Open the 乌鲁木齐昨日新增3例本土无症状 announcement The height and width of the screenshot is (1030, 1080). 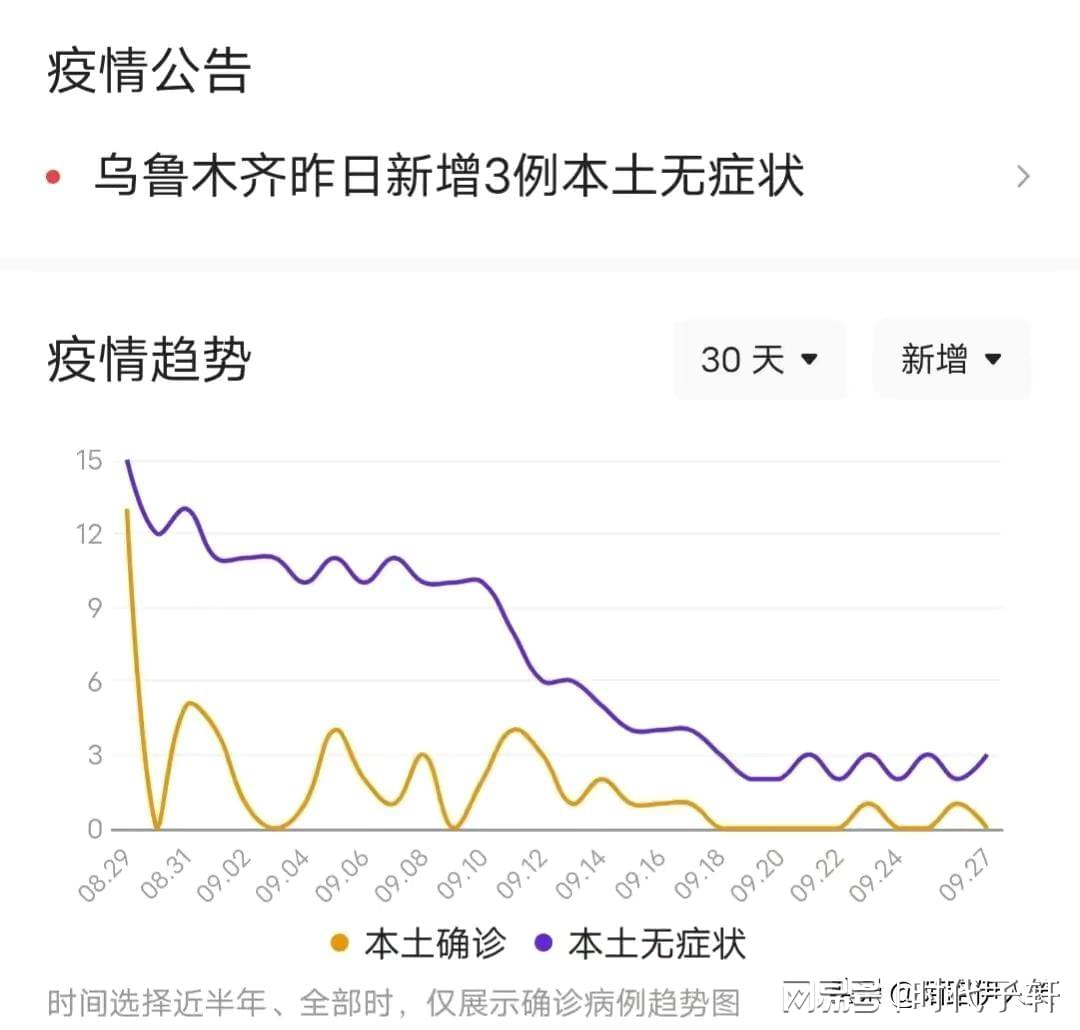(x=450, y=177)
